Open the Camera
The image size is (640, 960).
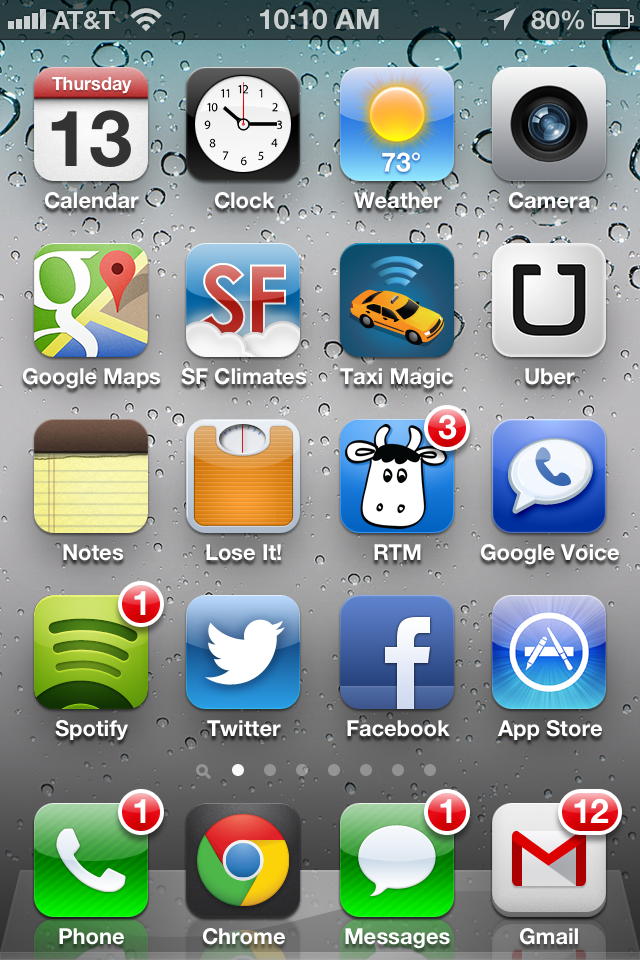coord(549,124)
